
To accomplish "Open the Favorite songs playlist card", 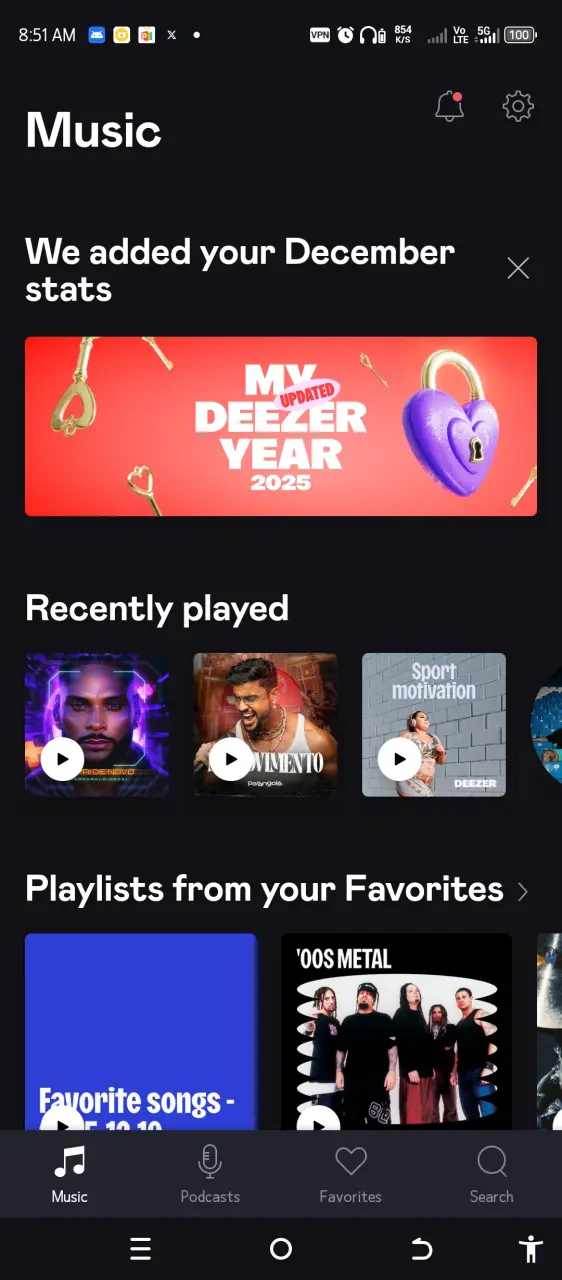I will click(141, 1032).
